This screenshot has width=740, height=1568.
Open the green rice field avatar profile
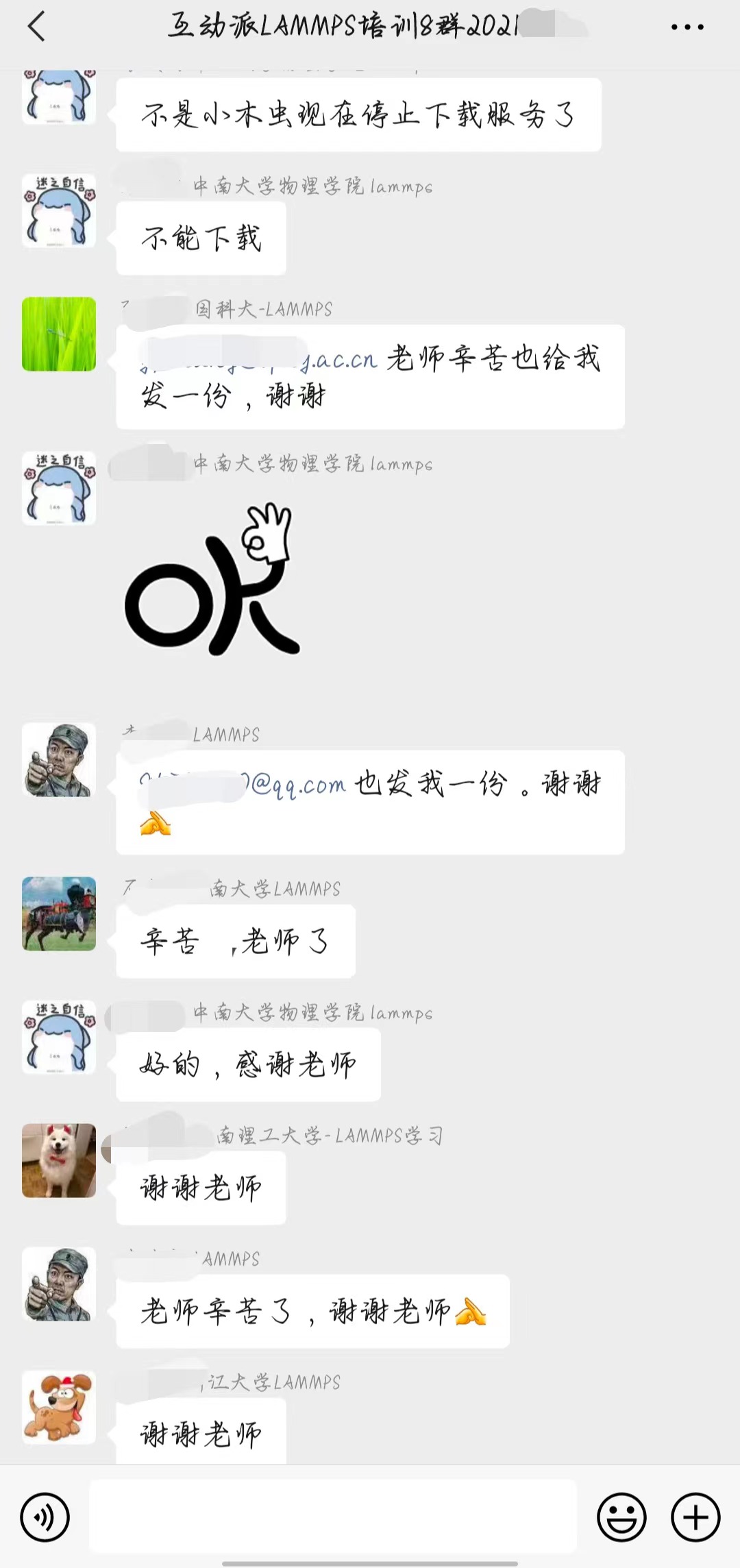59,334
